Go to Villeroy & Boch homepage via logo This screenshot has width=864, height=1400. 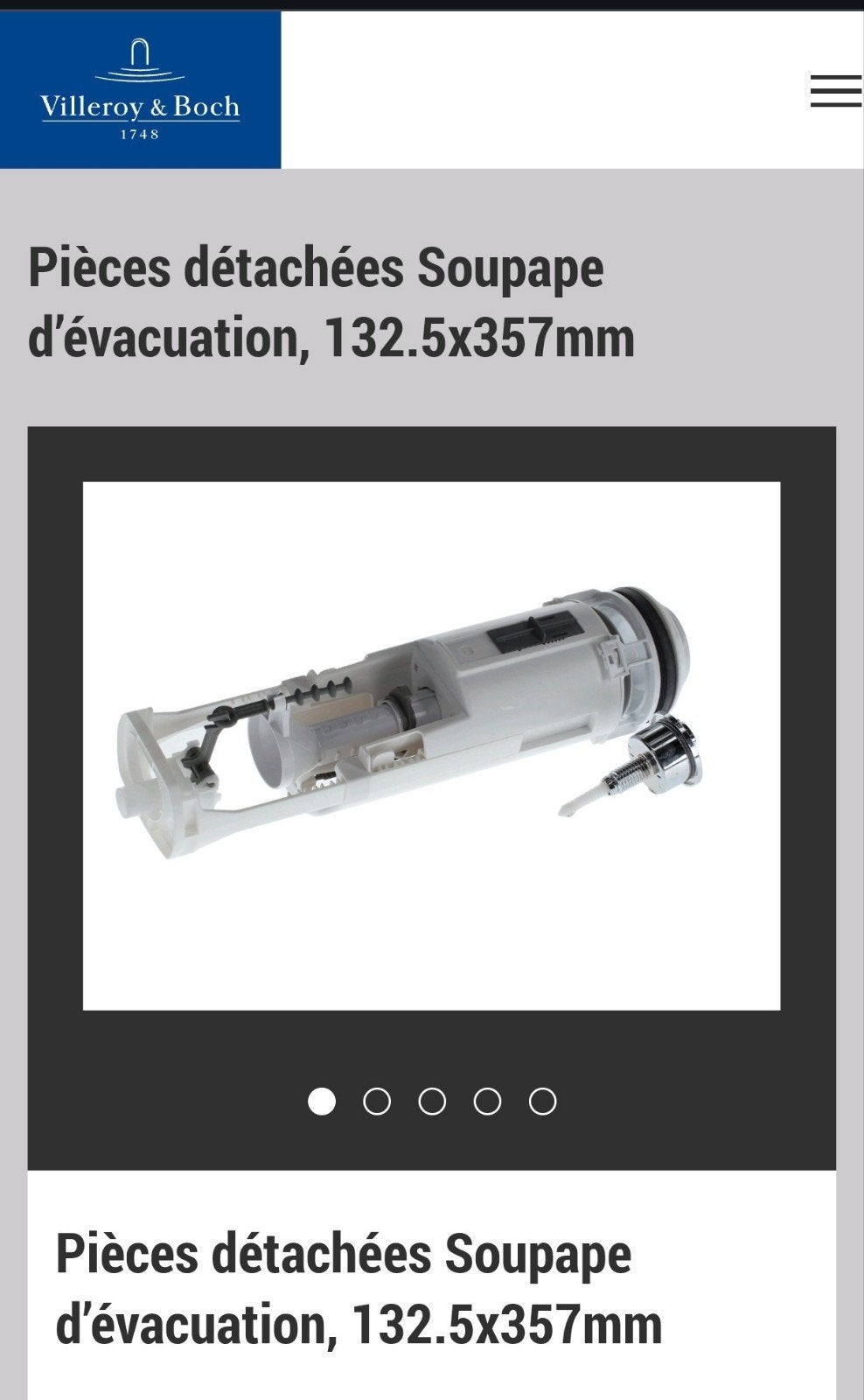(140, 89)
